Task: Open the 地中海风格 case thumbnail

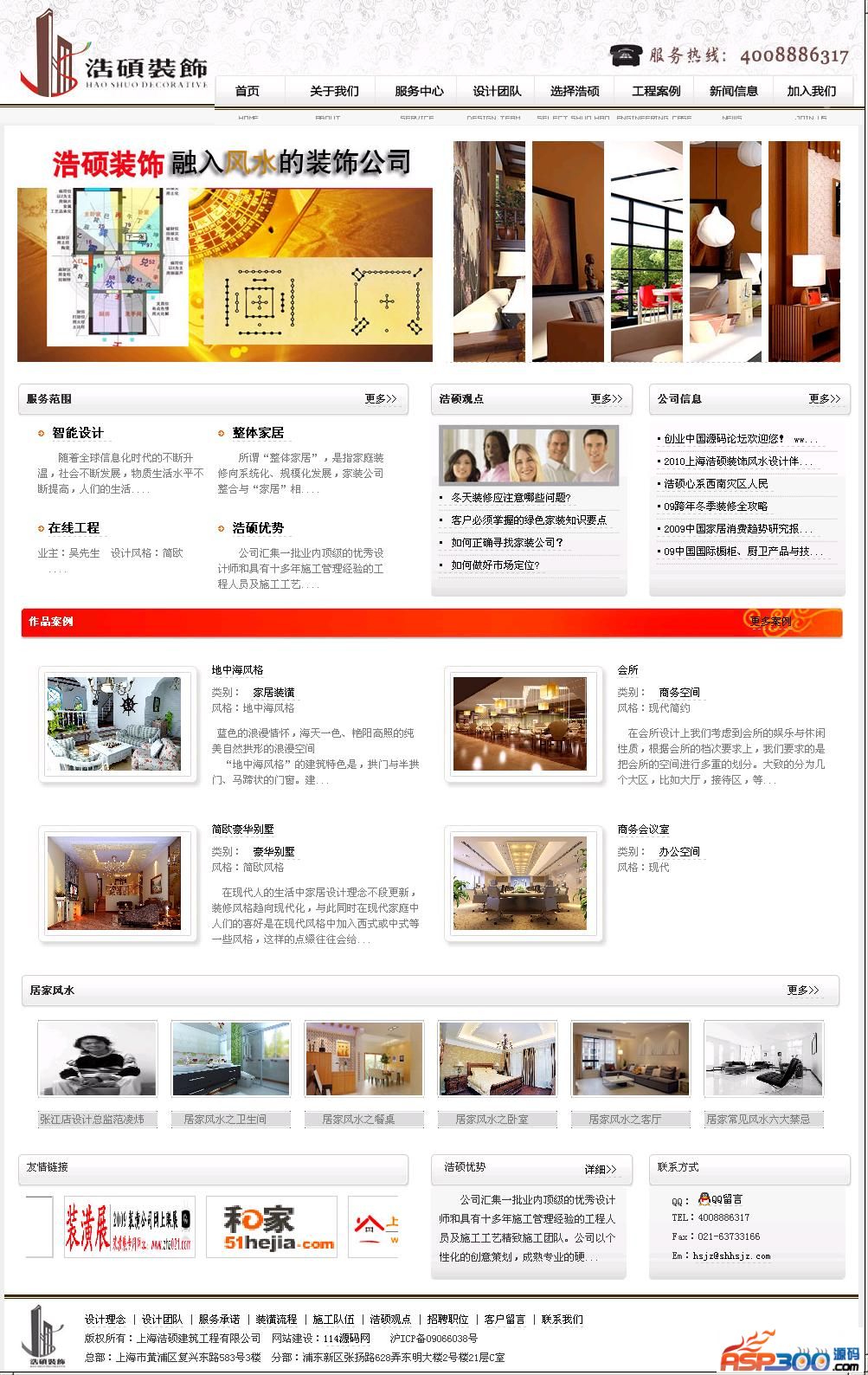Action: click(113, 724)
